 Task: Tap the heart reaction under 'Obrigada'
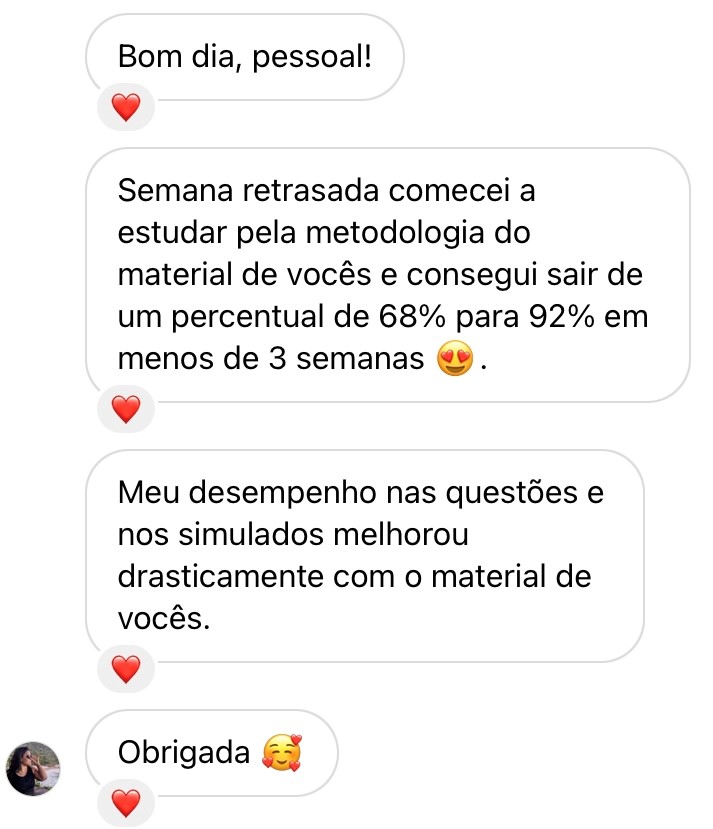pos(126,802)
